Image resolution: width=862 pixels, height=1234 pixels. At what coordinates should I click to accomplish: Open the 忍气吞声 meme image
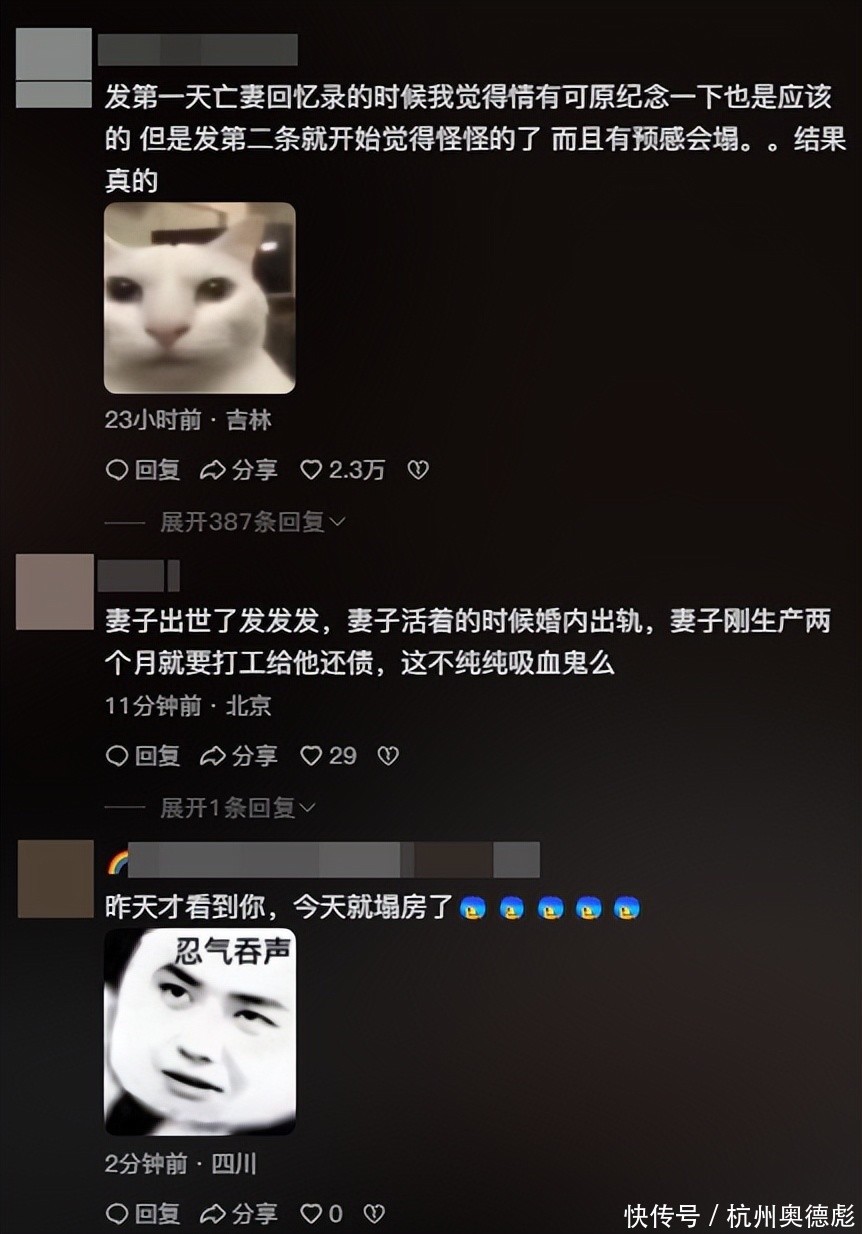[x=200, y=1032]
